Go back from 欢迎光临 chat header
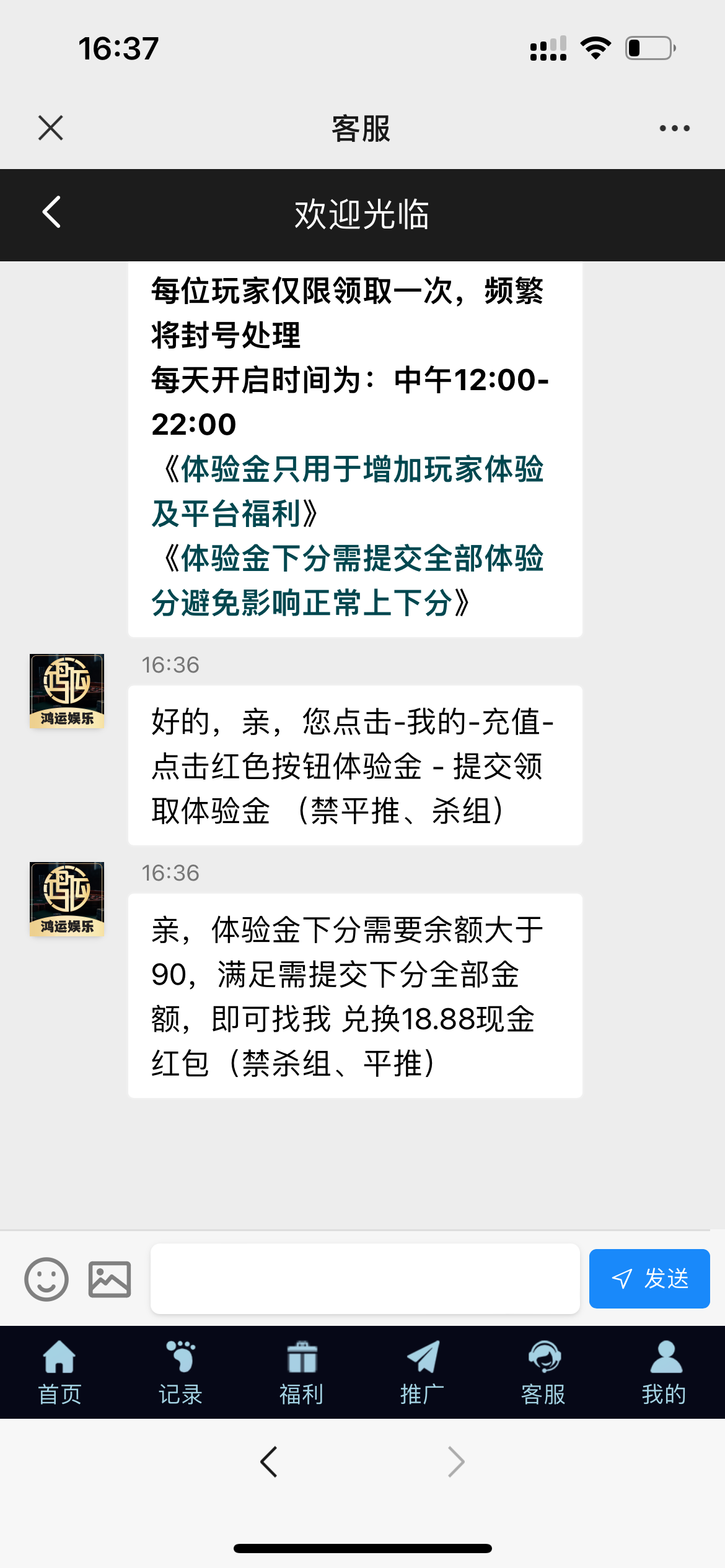This screenshot has width=725, height=1568. pyautogui.click(x=51, y=212)
